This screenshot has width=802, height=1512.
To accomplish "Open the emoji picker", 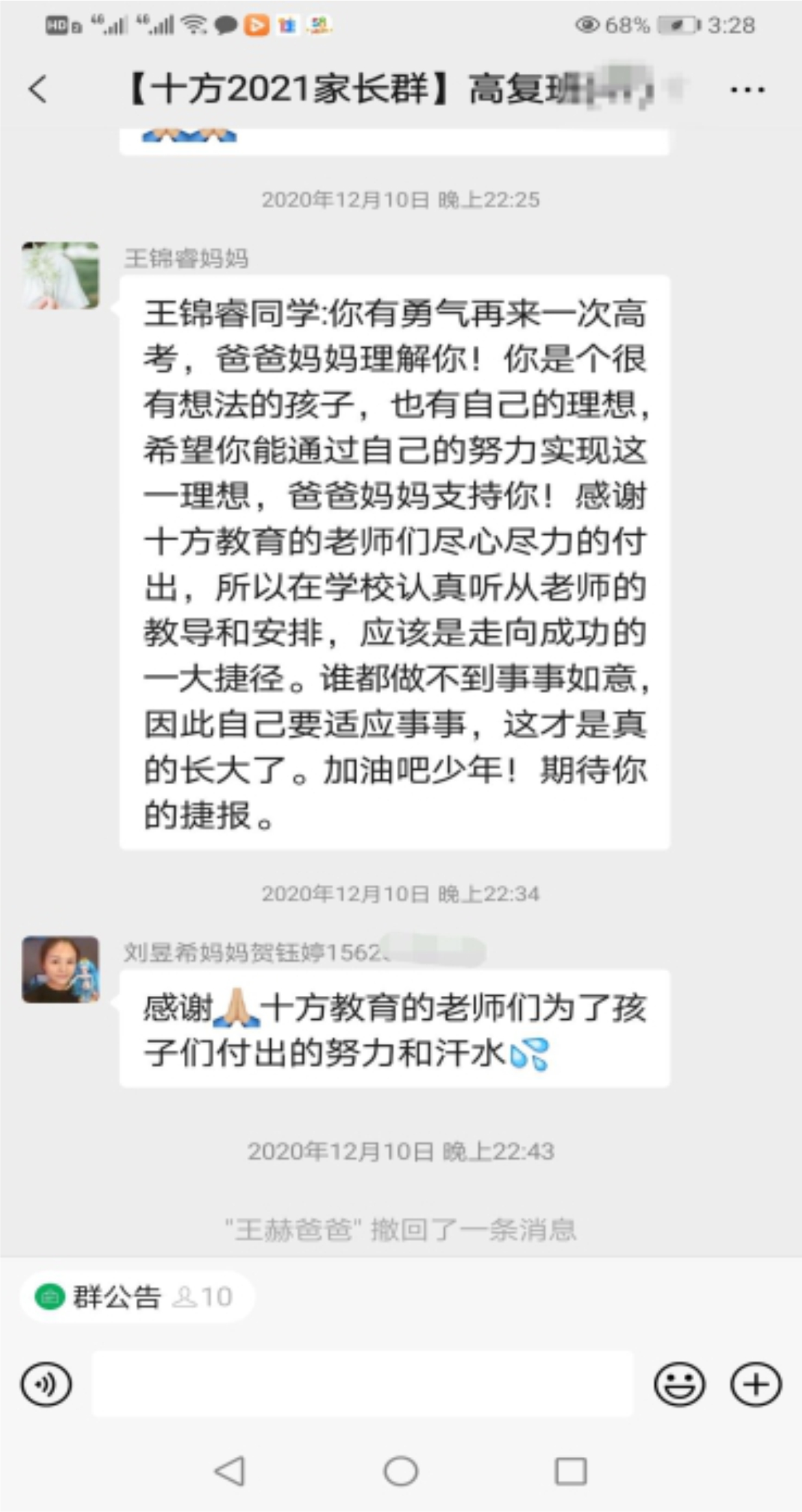I will tap(679, 1384).
